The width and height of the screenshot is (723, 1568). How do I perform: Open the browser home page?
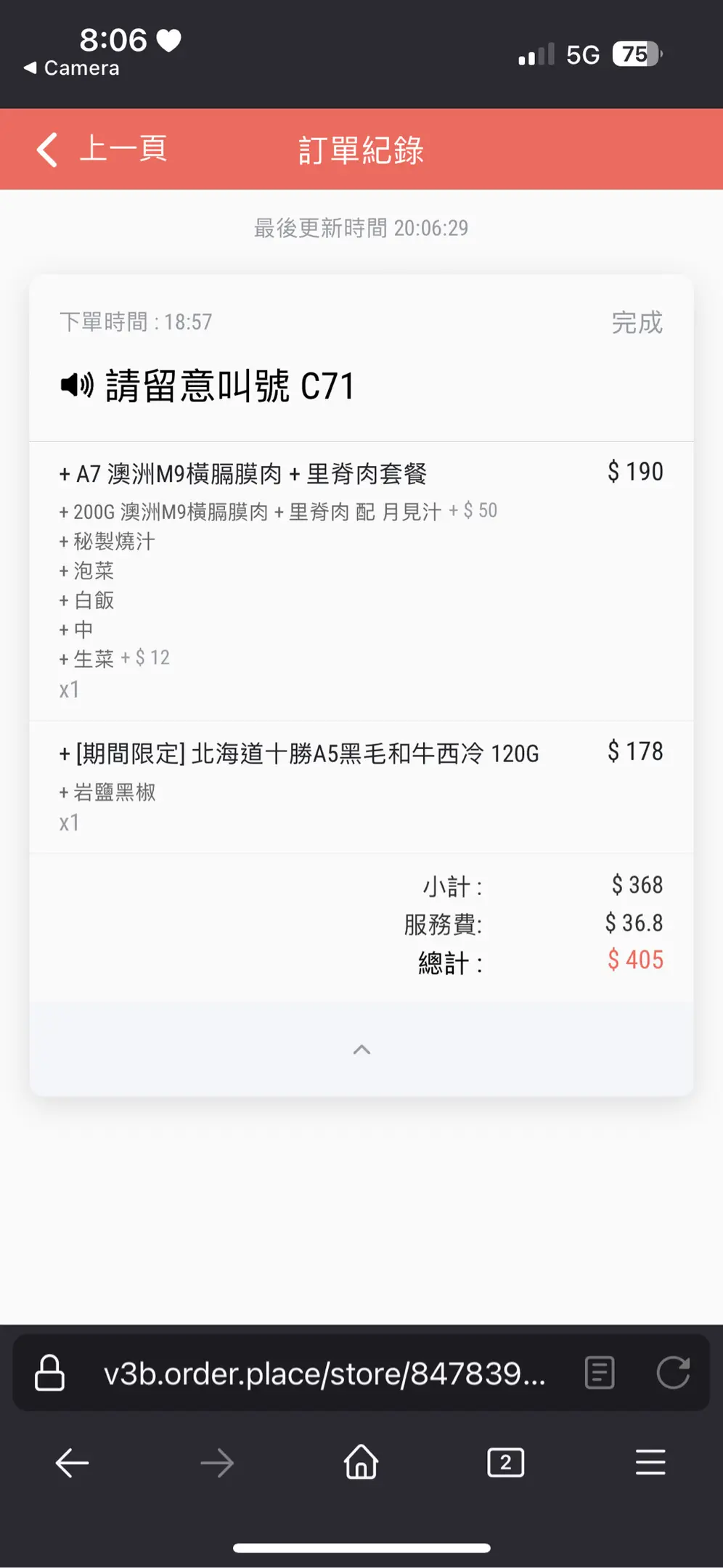tap(361, 1462)
